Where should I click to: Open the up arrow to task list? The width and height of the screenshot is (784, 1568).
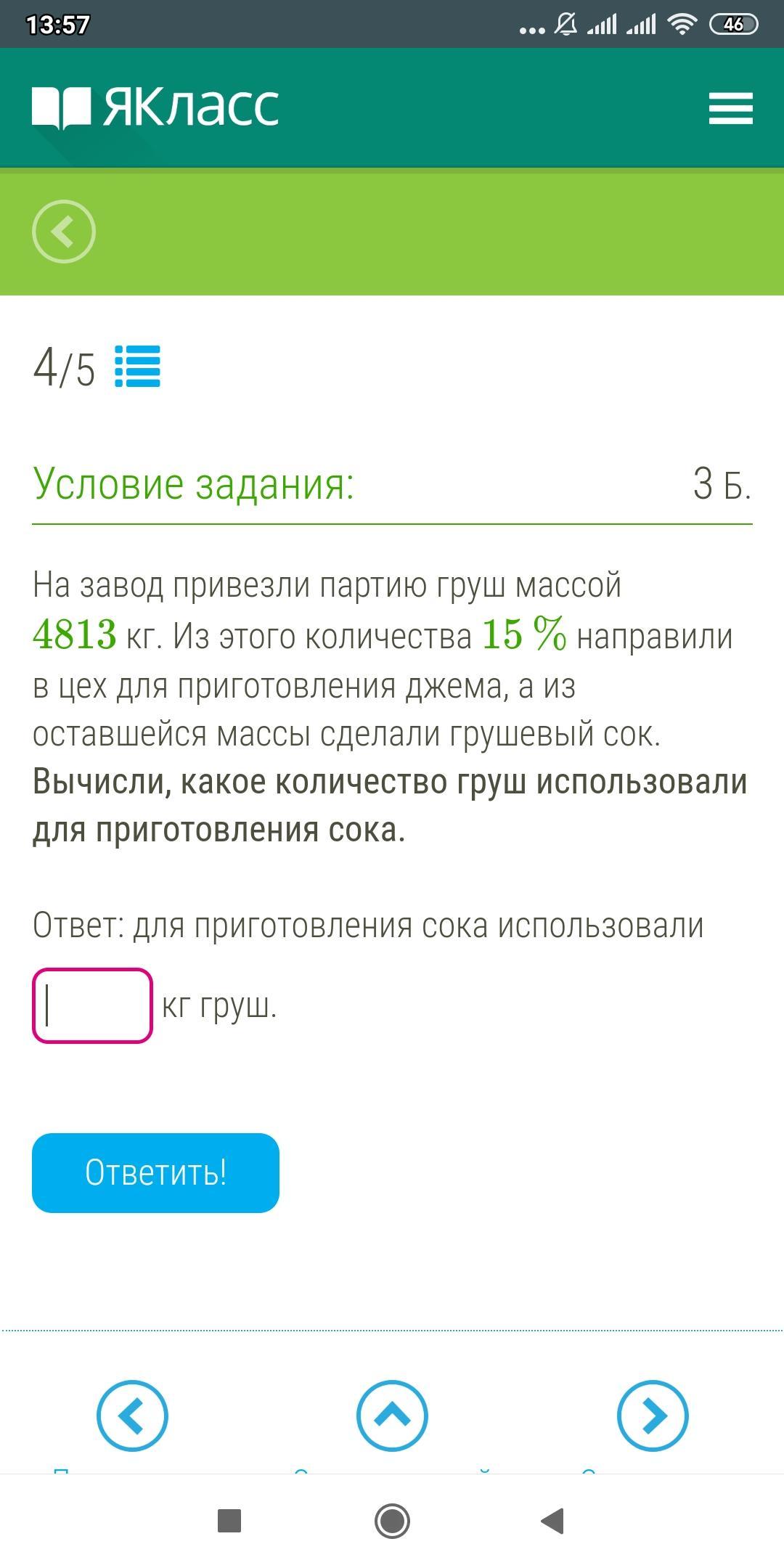point(392,1415)
